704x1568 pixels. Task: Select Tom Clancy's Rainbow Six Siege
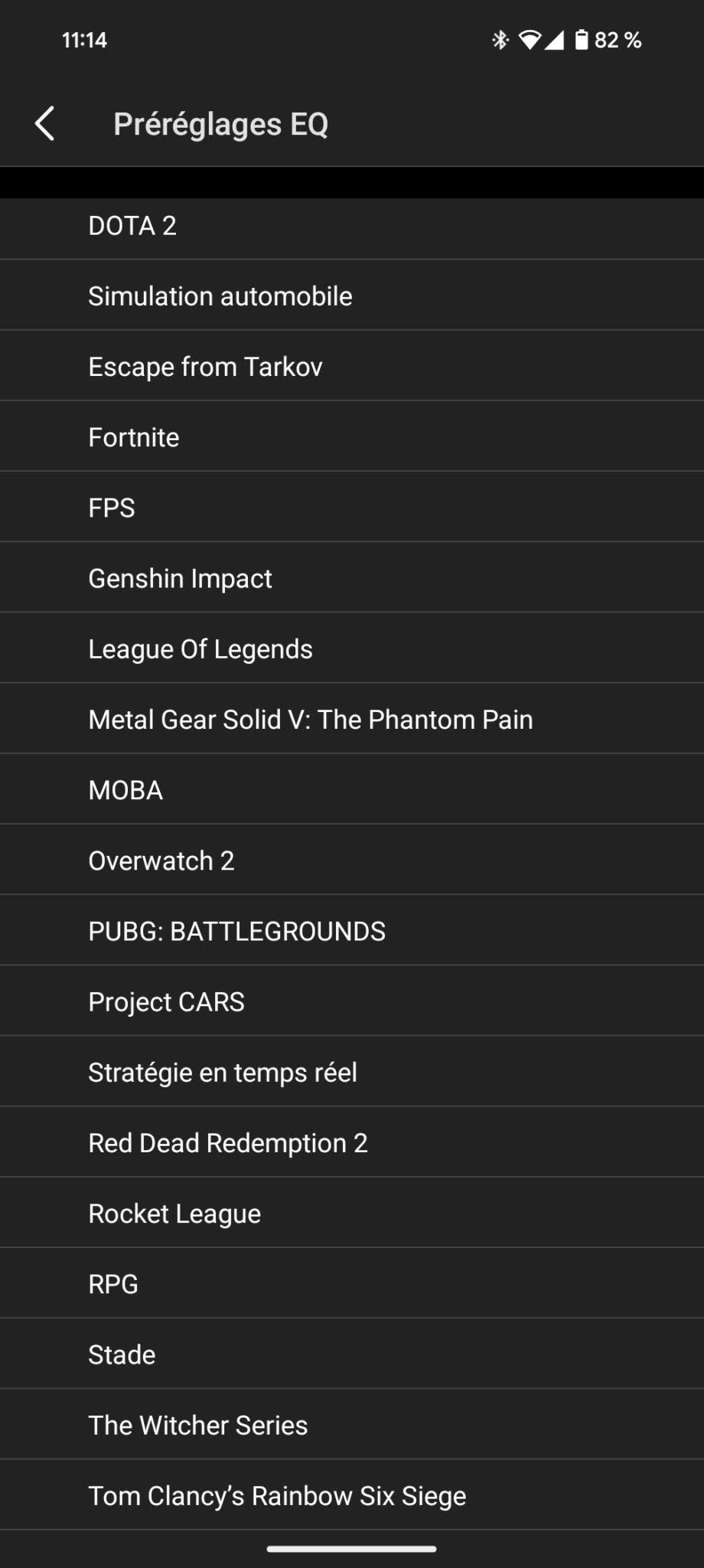click(352, 1495)
